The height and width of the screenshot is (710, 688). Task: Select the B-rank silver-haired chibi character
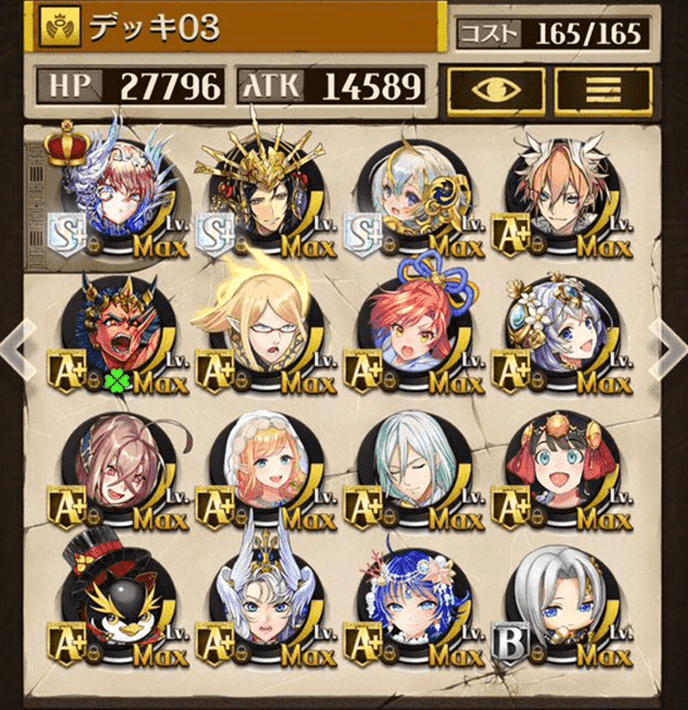558,607
